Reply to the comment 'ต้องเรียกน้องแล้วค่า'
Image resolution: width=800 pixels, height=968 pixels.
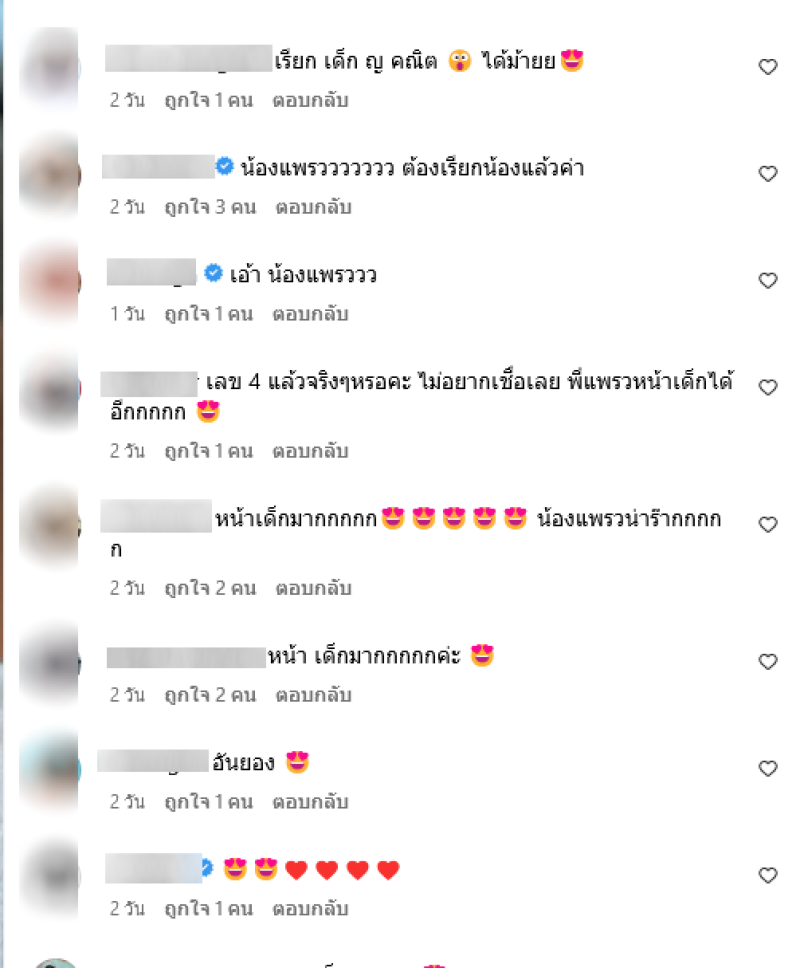click(x=313, y=208)
